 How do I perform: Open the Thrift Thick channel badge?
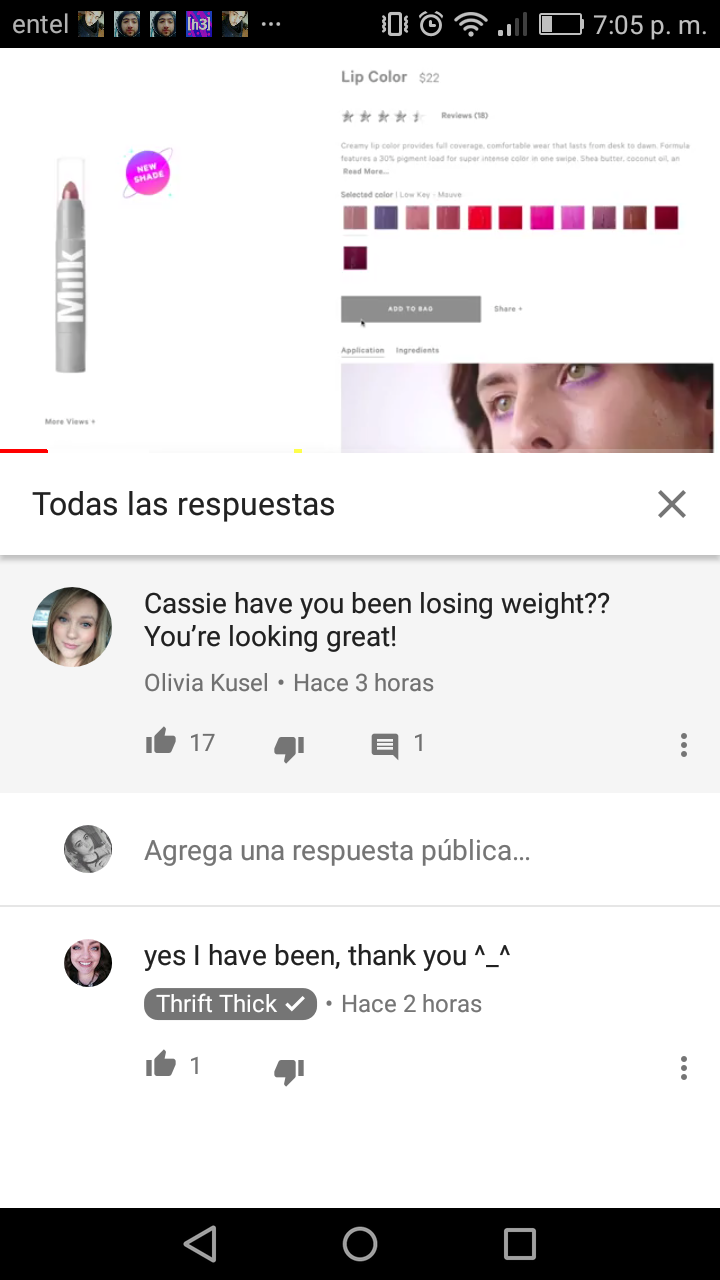pos(230,1004)
